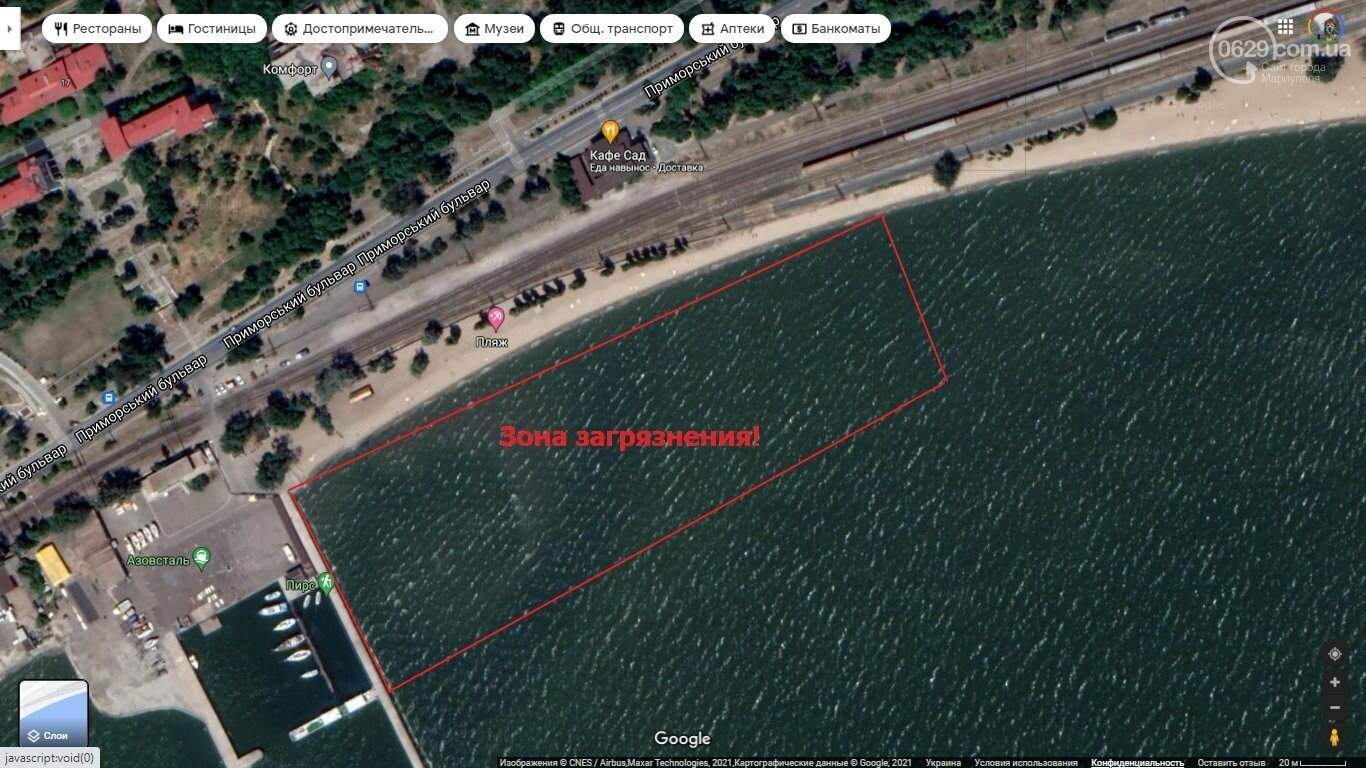The image size is (1366, 768).
Task: Select the Рестораны filter chip
Action: click(x=97, y=28)
